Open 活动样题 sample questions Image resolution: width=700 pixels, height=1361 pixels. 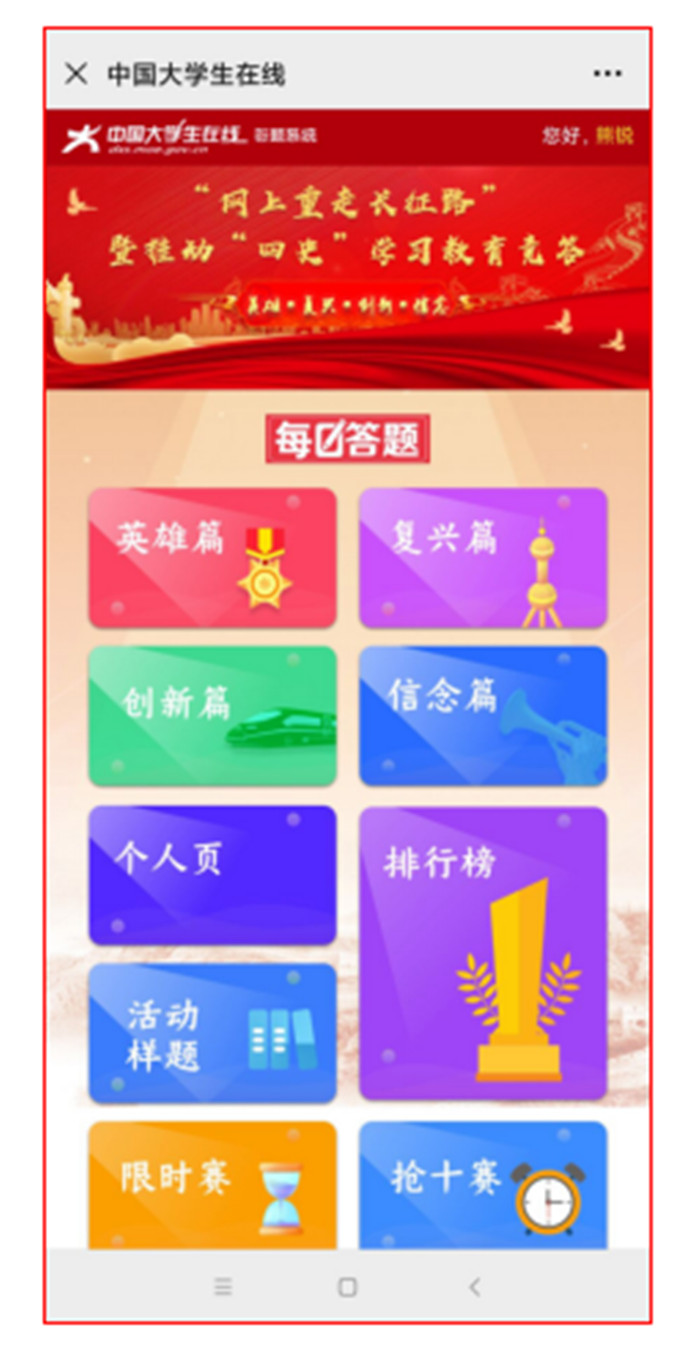click(212, 1033)
